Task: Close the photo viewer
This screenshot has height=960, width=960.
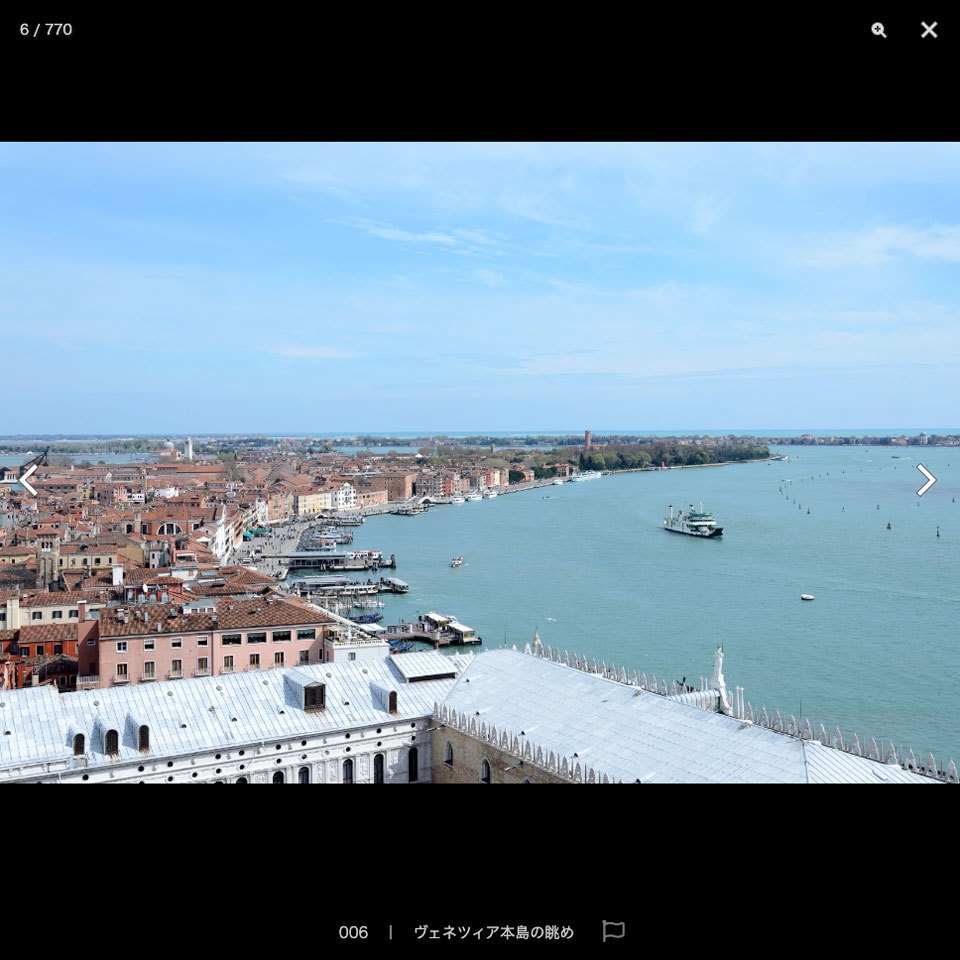Action: (929, 30)
